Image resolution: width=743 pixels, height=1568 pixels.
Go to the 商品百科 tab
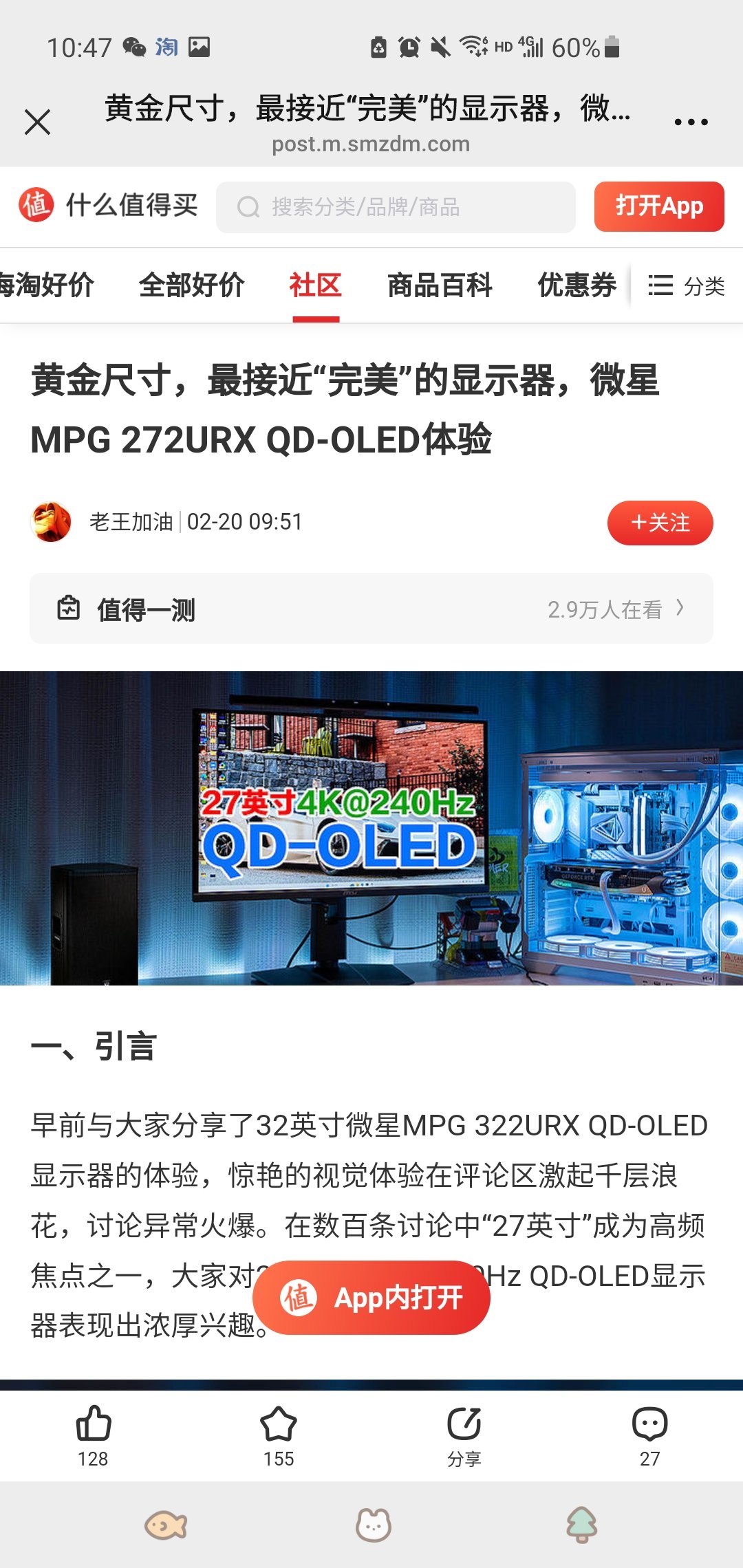(x=440, y=285)
